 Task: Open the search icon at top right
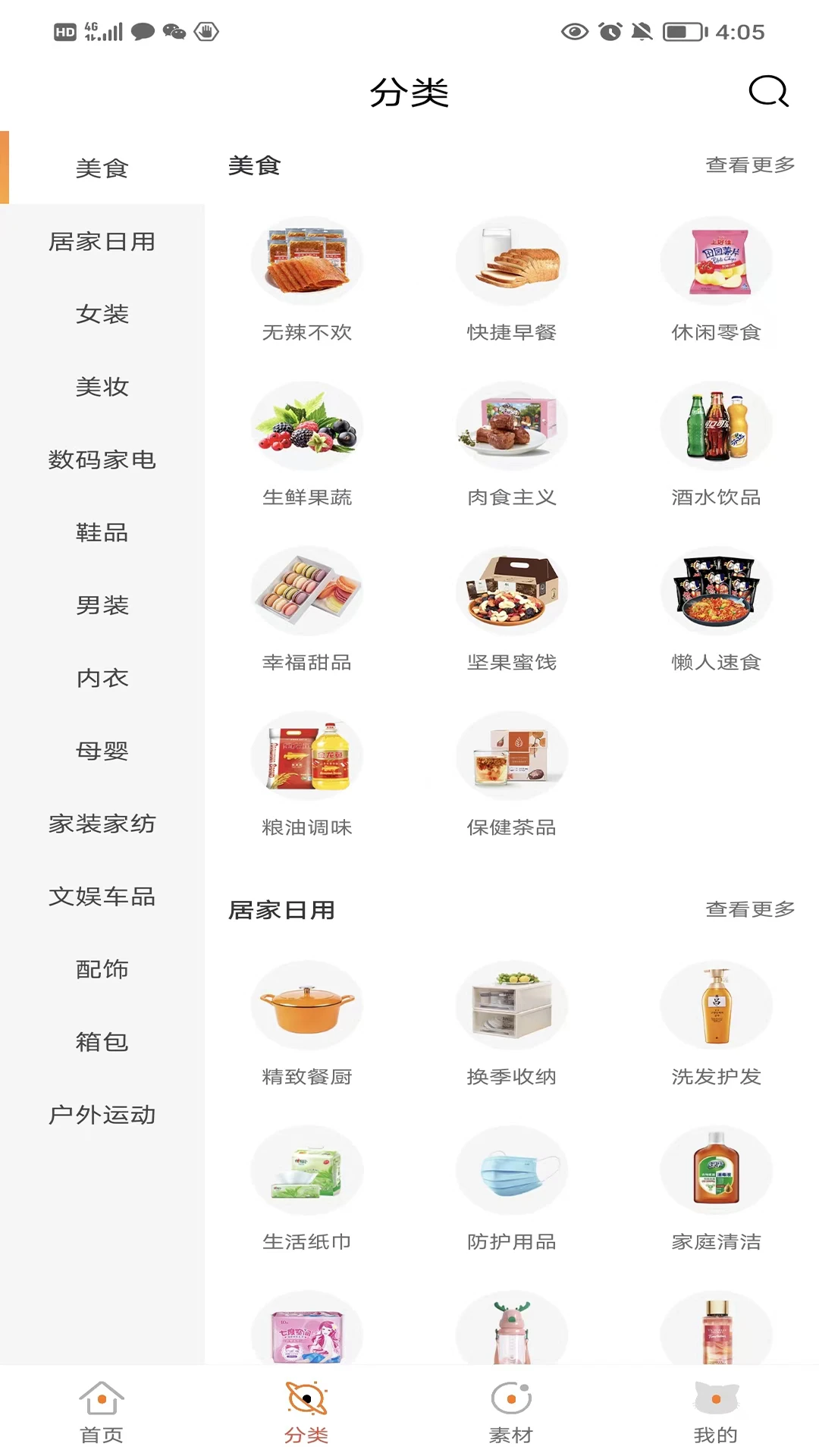768,92
